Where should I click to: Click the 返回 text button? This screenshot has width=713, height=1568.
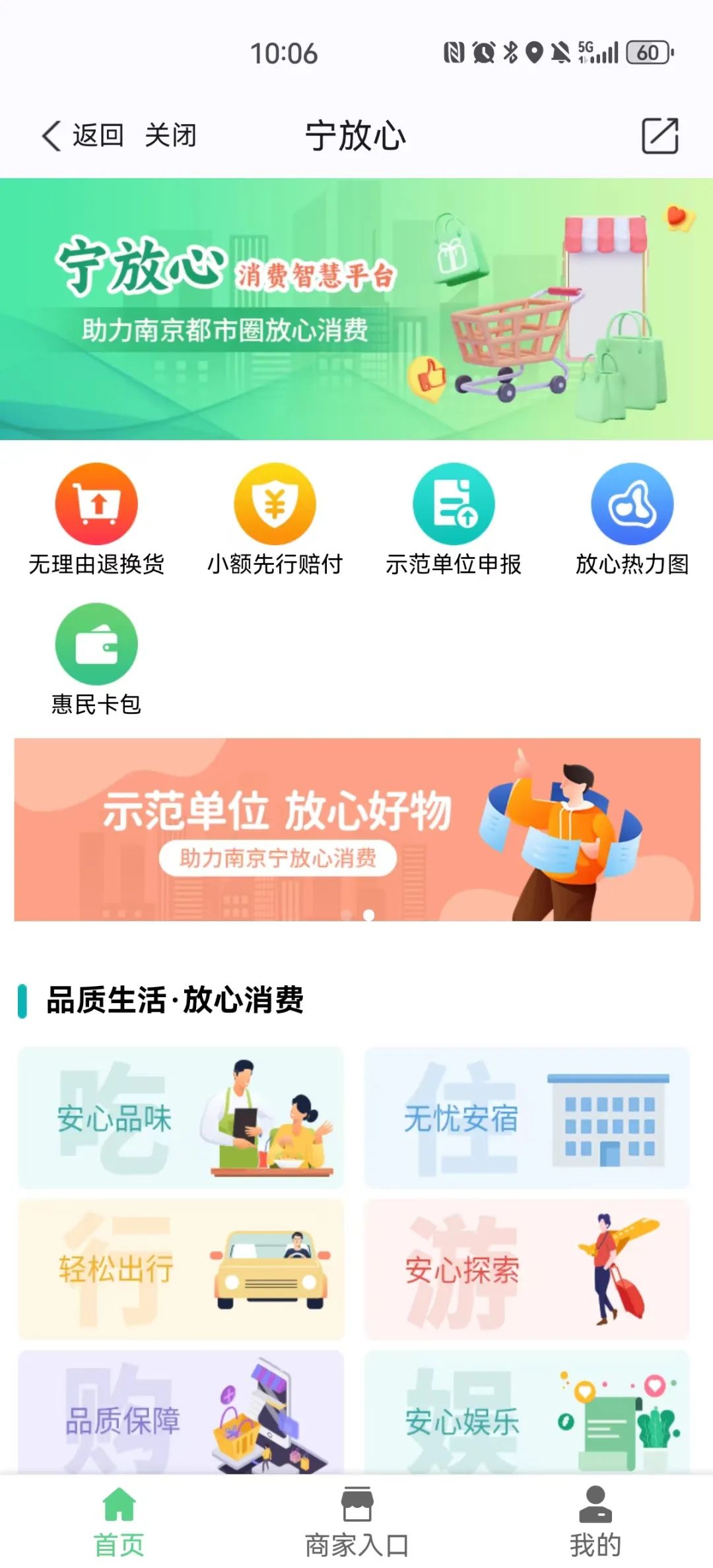pyautogui.click(x=98, y=137)
